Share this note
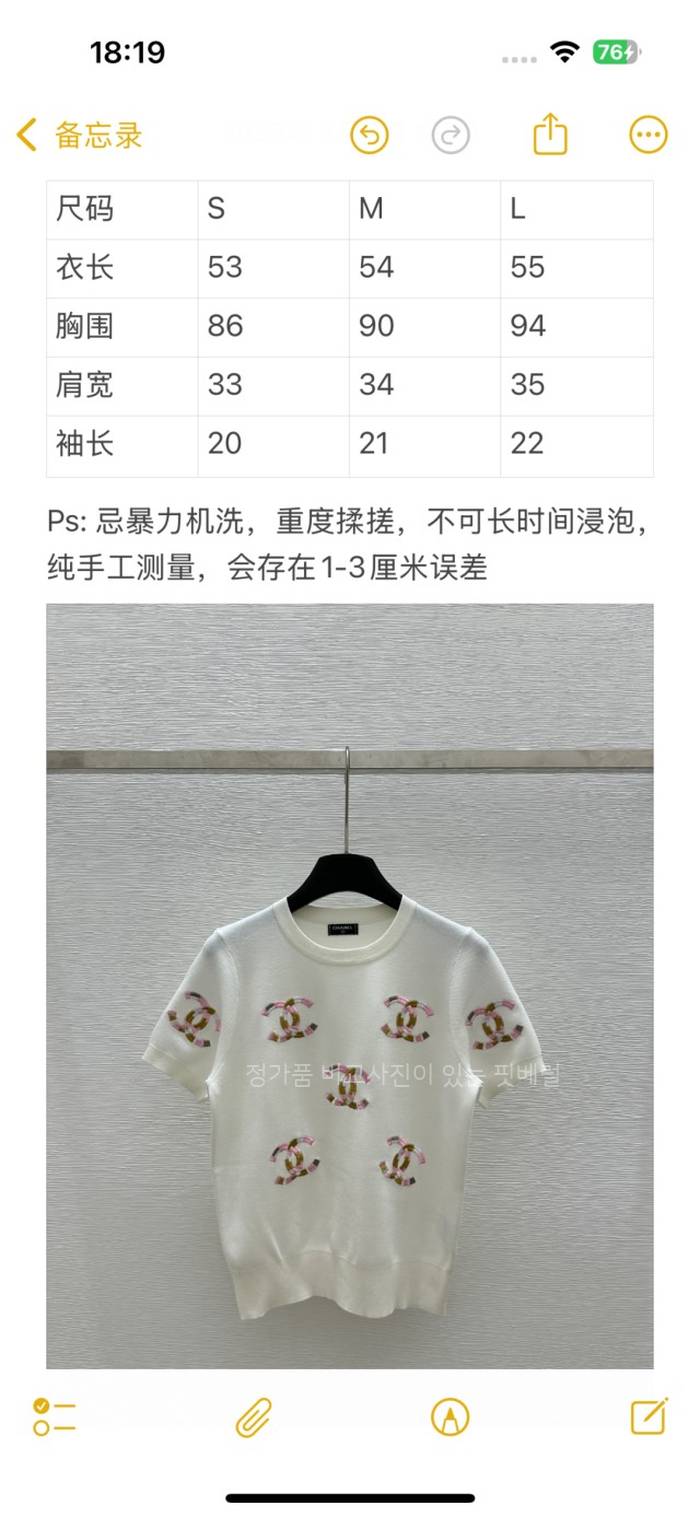 click(550, 134)
